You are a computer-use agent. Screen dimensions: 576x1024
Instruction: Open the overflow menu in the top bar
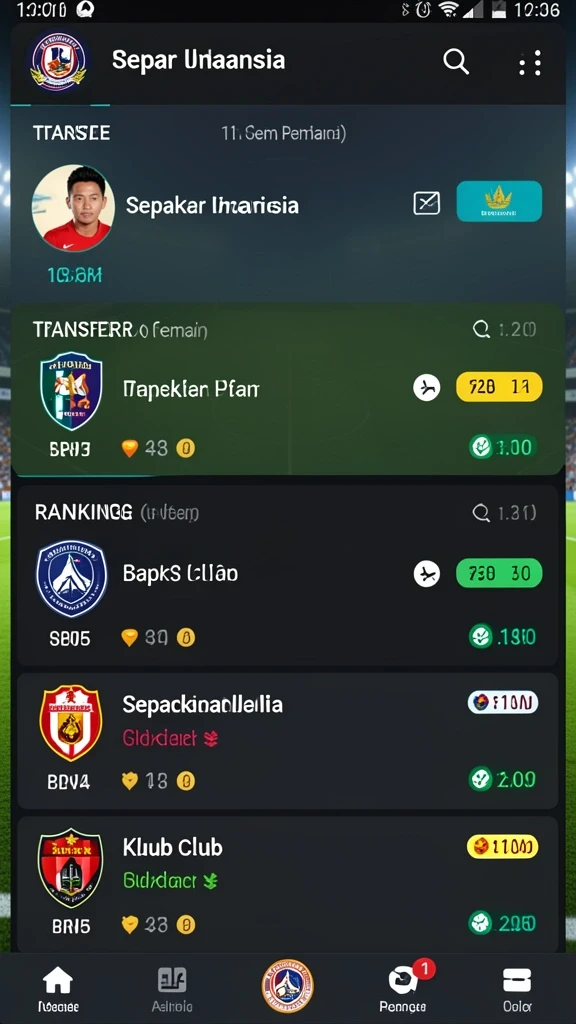pos(530,63)
